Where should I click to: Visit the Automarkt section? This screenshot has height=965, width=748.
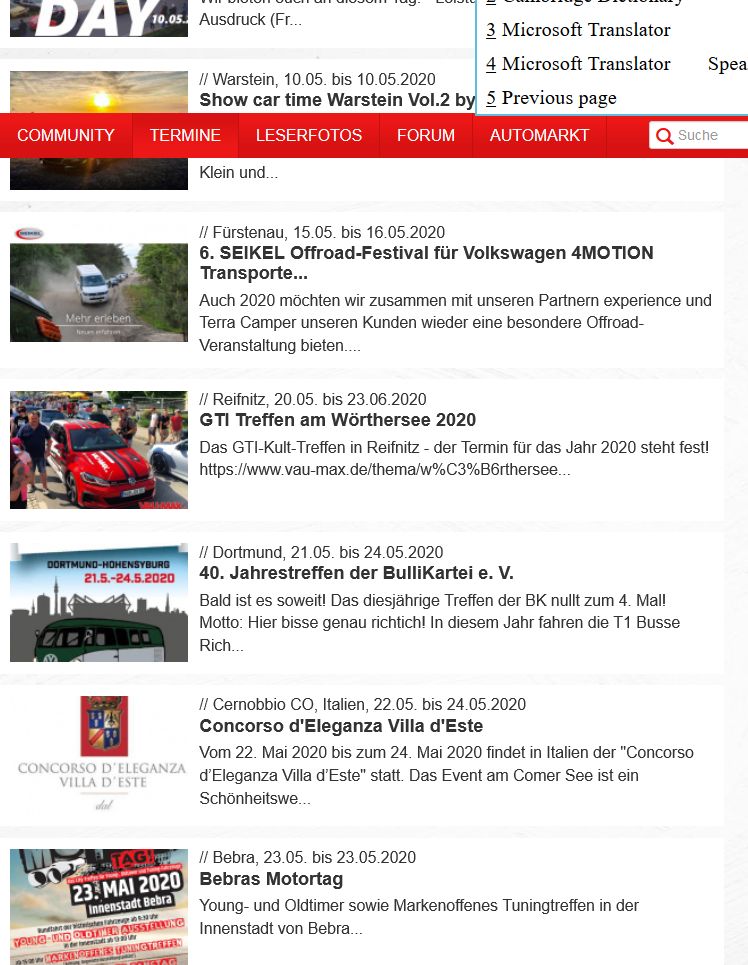pos(539,135)
